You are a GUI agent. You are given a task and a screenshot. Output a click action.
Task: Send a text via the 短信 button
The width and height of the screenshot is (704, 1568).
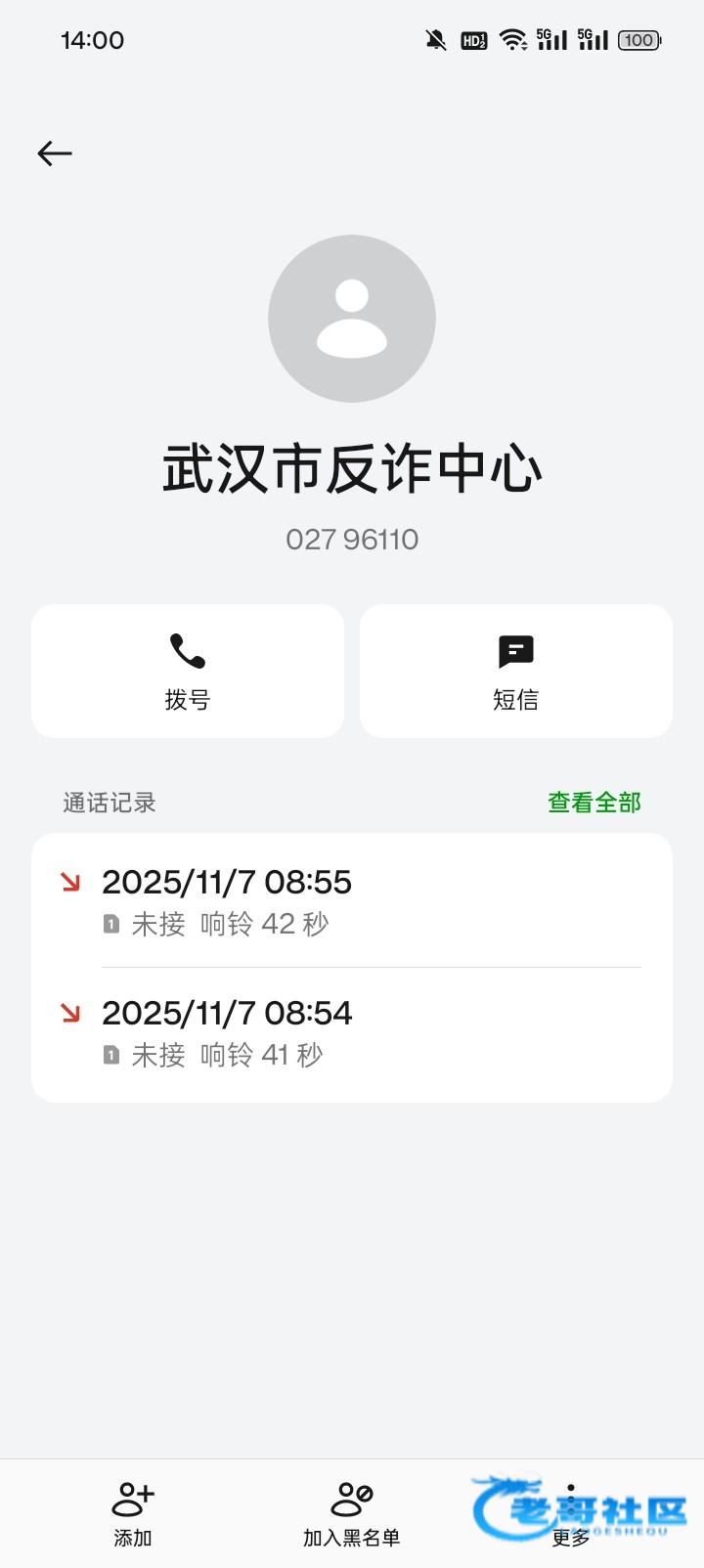tap(516, 671)
